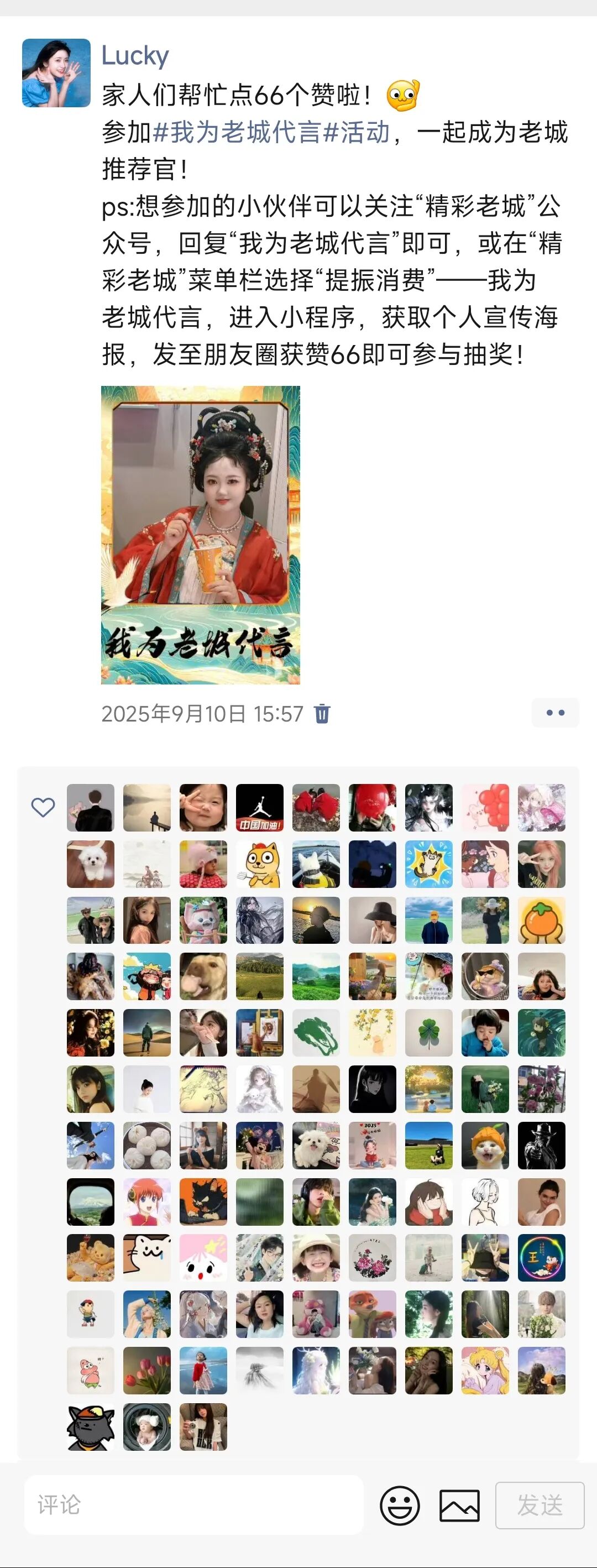Open the emoji smiley picker
This screenshot has height=1568, width=597.
400,1506
